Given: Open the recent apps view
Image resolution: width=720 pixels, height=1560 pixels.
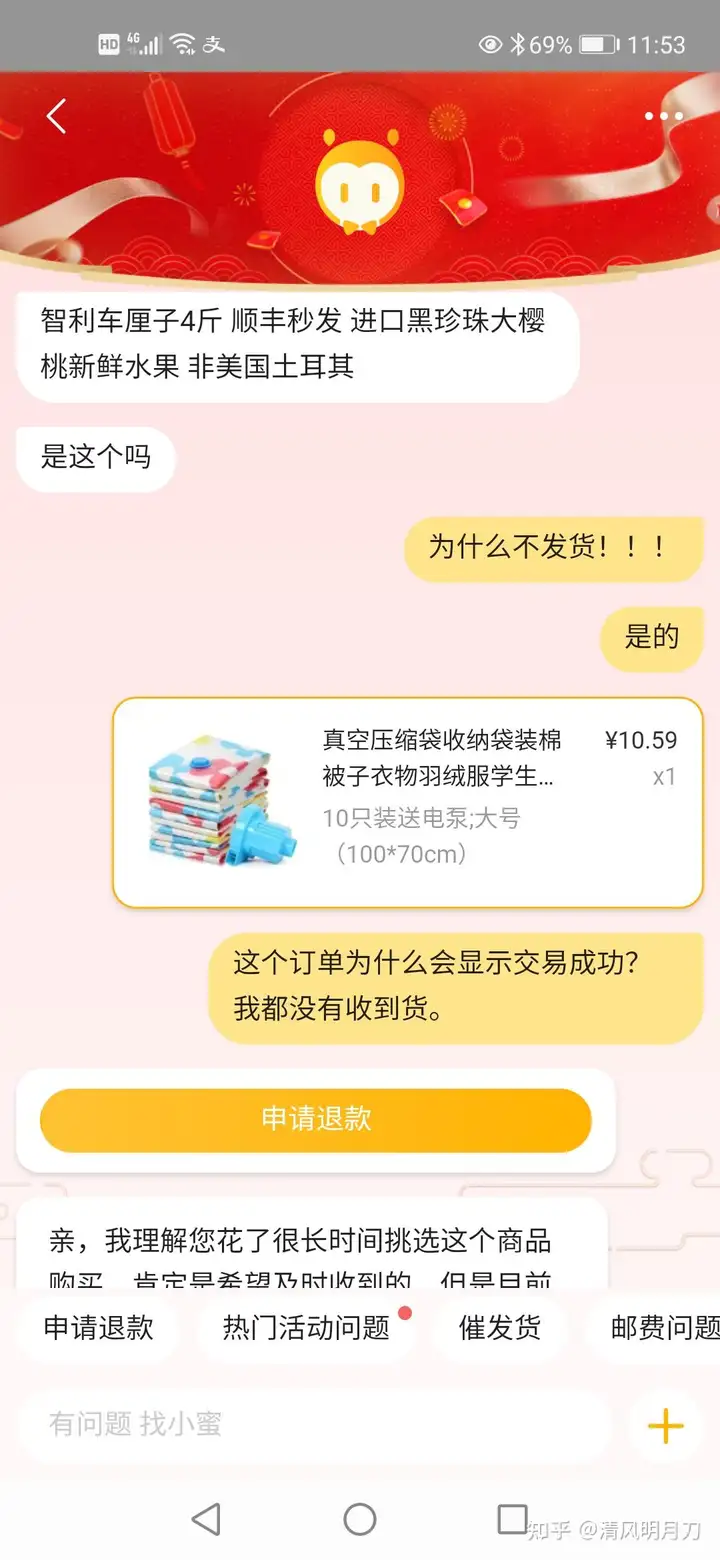Looking at the screenshot, I should pos(512,1519).
